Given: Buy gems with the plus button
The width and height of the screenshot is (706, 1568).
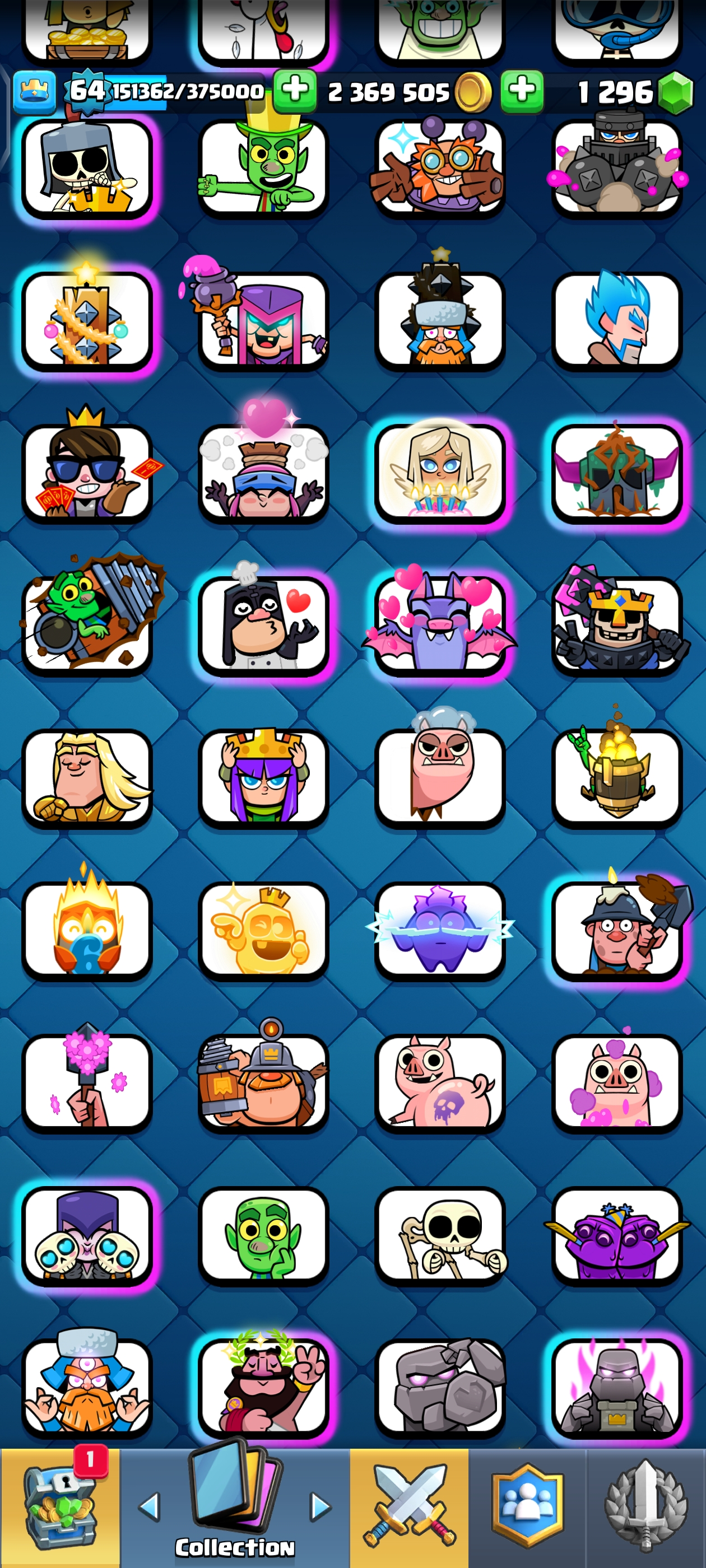Looking at the screenshot, I should pos(522,91).
